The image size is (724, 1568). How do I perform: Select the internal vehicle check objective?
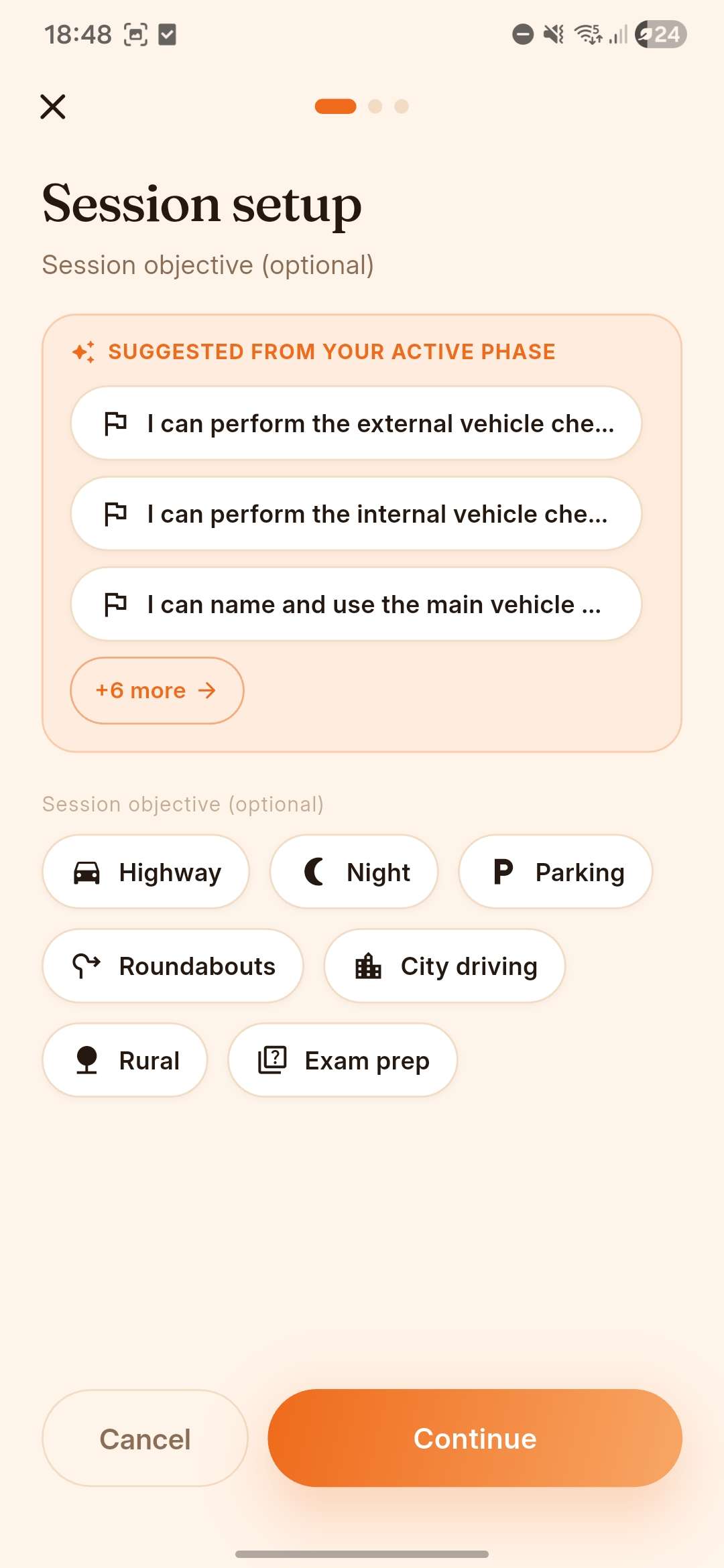pyautogui.click(x=356, y=514)
